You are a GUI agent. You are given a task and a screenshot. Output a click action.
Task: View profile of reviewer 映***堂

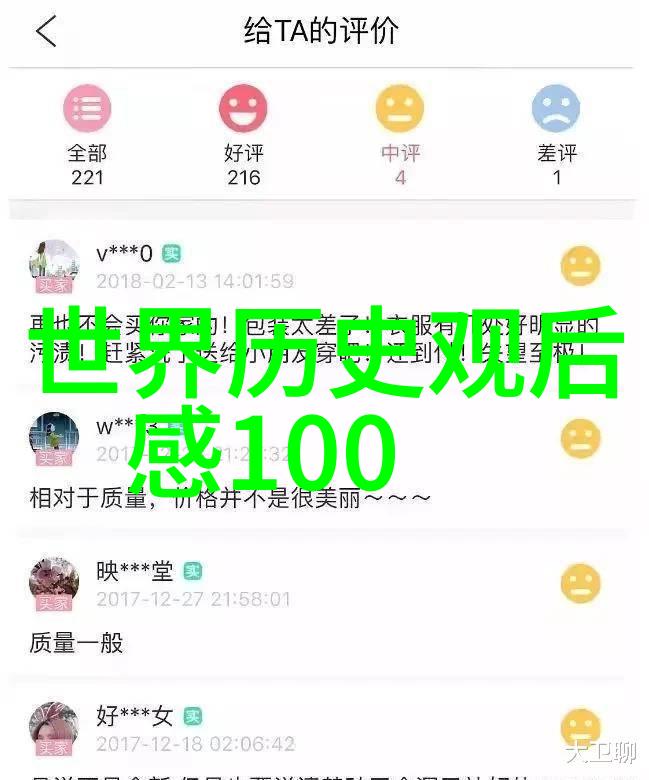coord(54,583)
